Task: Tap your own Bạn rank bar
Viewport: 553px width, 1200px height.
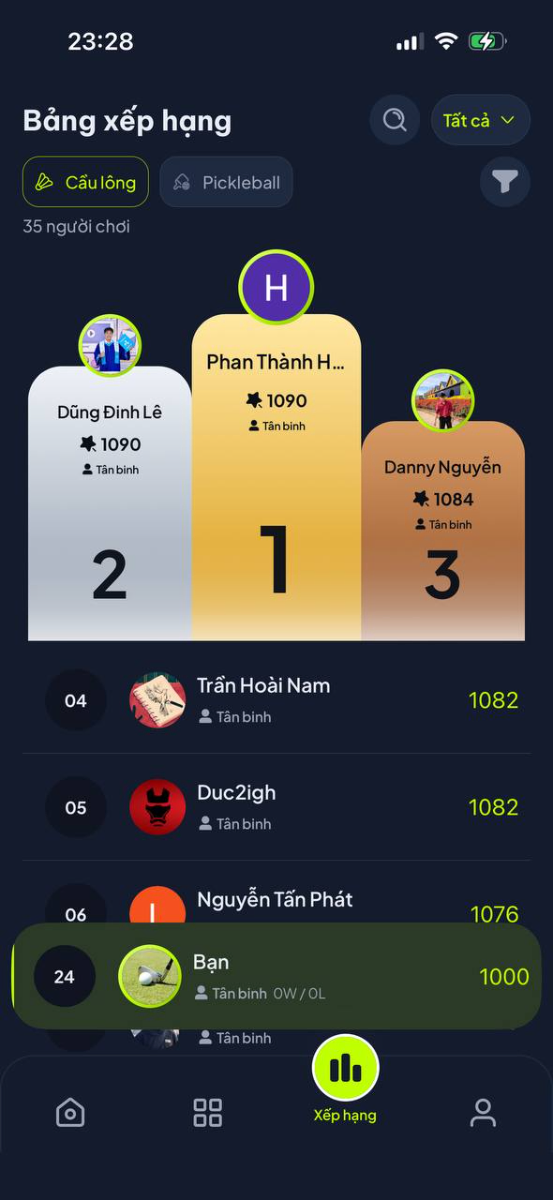Action: [x=276, y=976]
